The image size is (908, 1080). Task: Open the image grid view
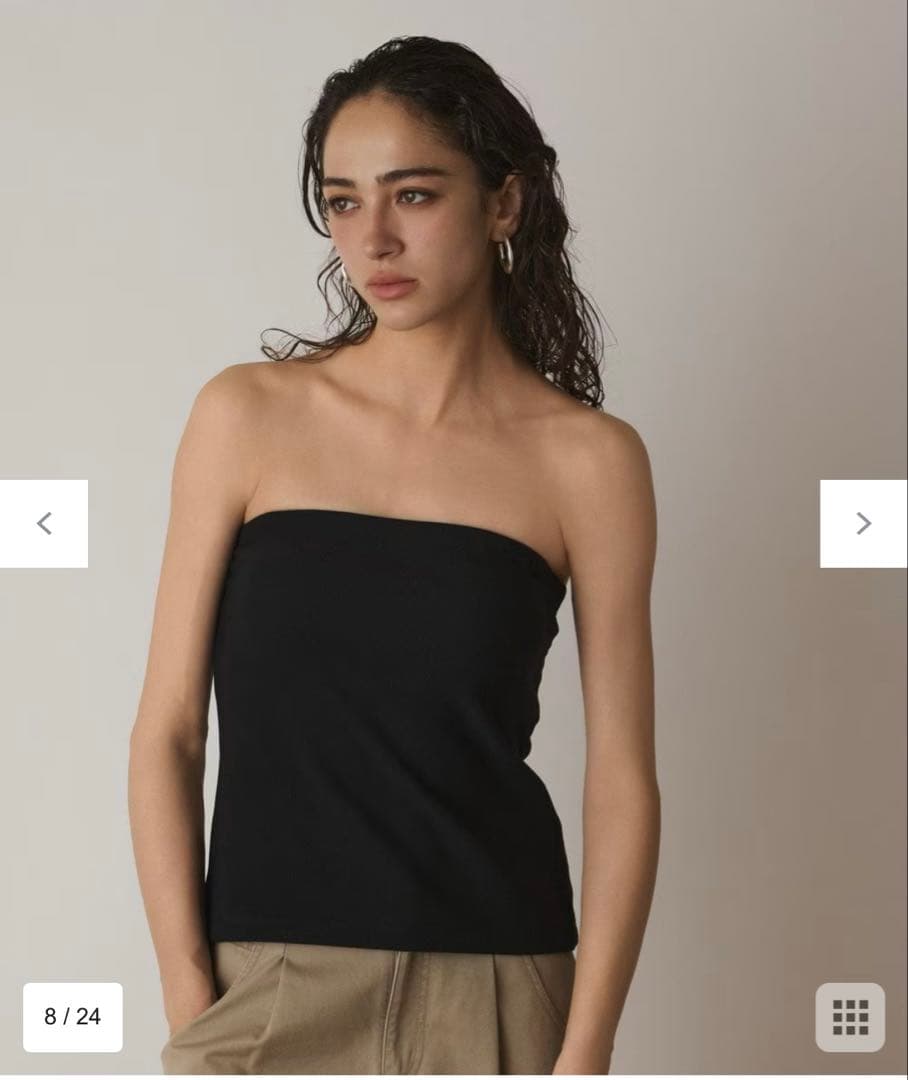(x=850, y=1017)
